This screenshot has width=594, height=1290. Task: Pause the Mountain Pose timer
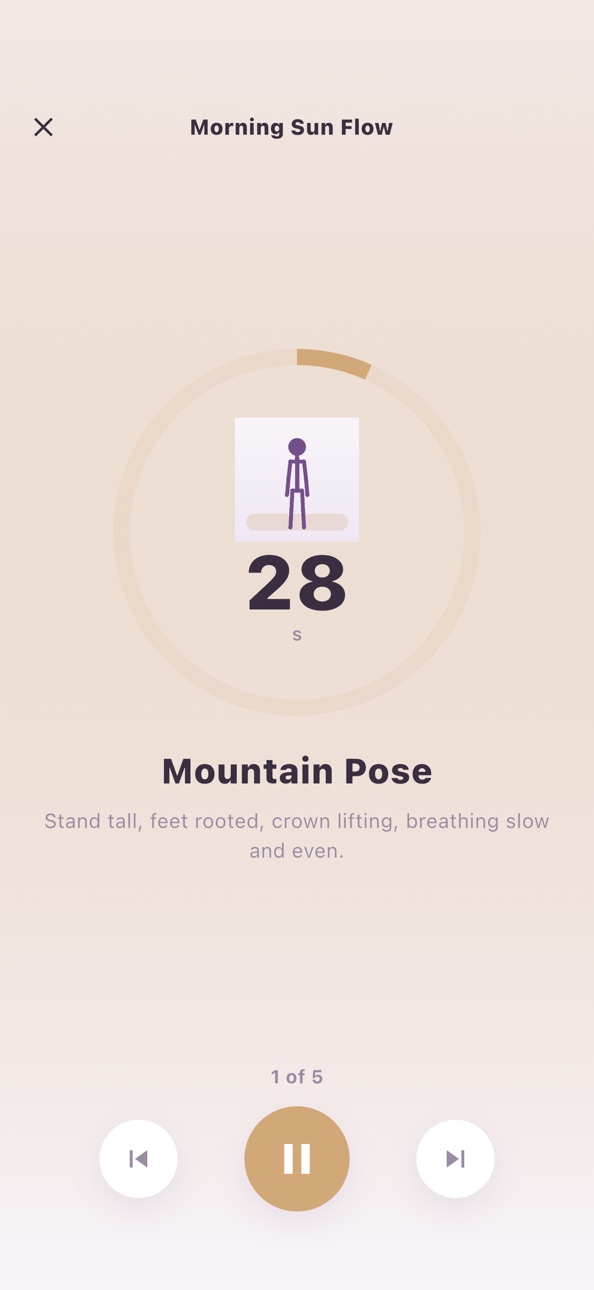click(297, 1158)
